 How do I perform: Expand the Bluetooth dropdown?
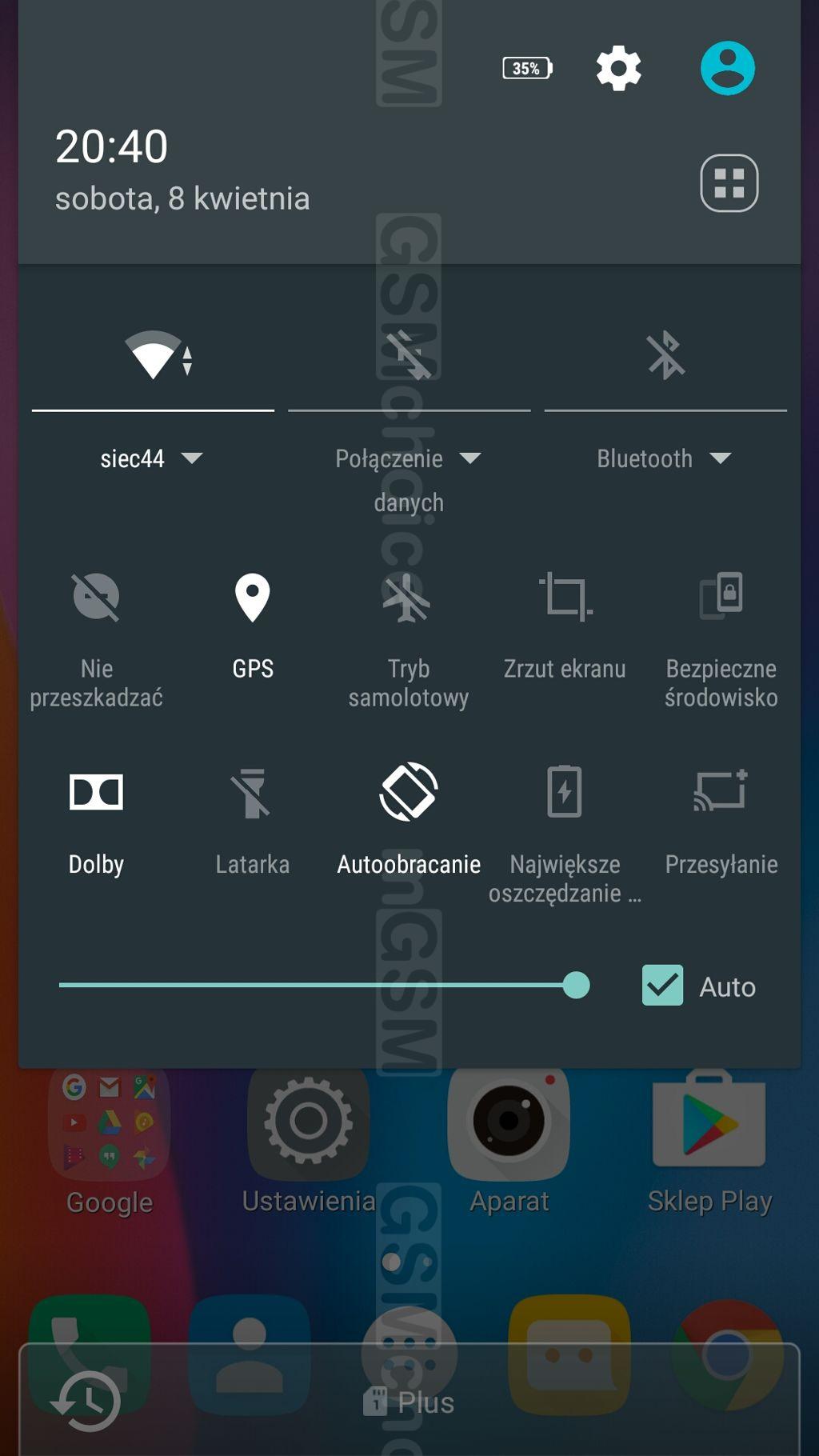(x=665, y=458)
